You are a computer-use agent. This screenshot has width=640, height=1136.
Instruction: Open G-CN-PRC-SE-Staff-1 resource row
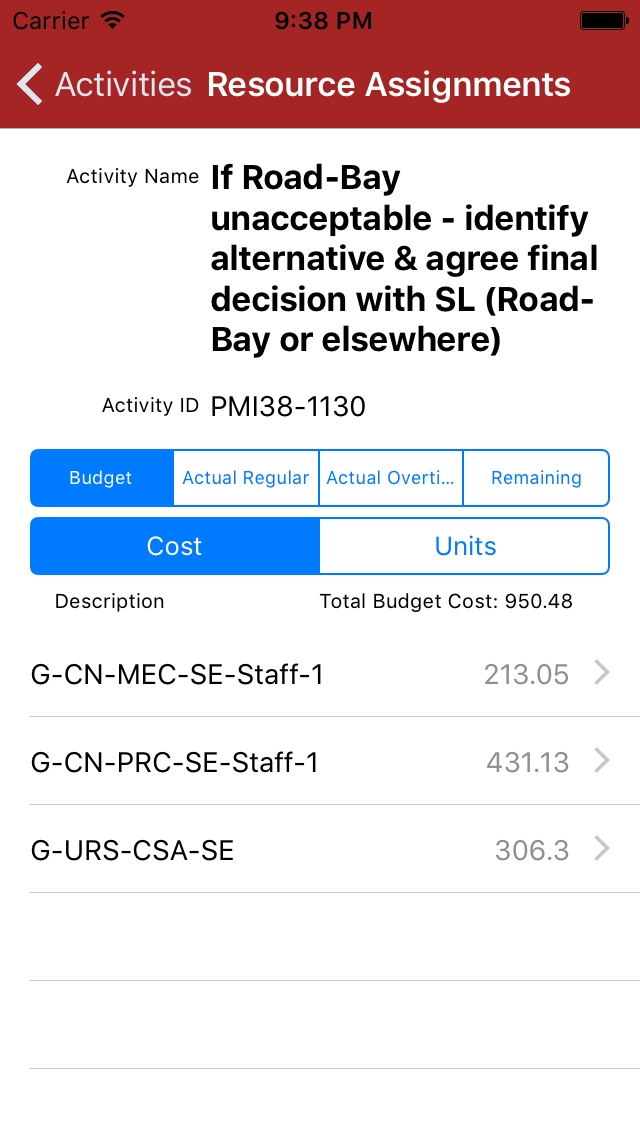click(320, 762)
